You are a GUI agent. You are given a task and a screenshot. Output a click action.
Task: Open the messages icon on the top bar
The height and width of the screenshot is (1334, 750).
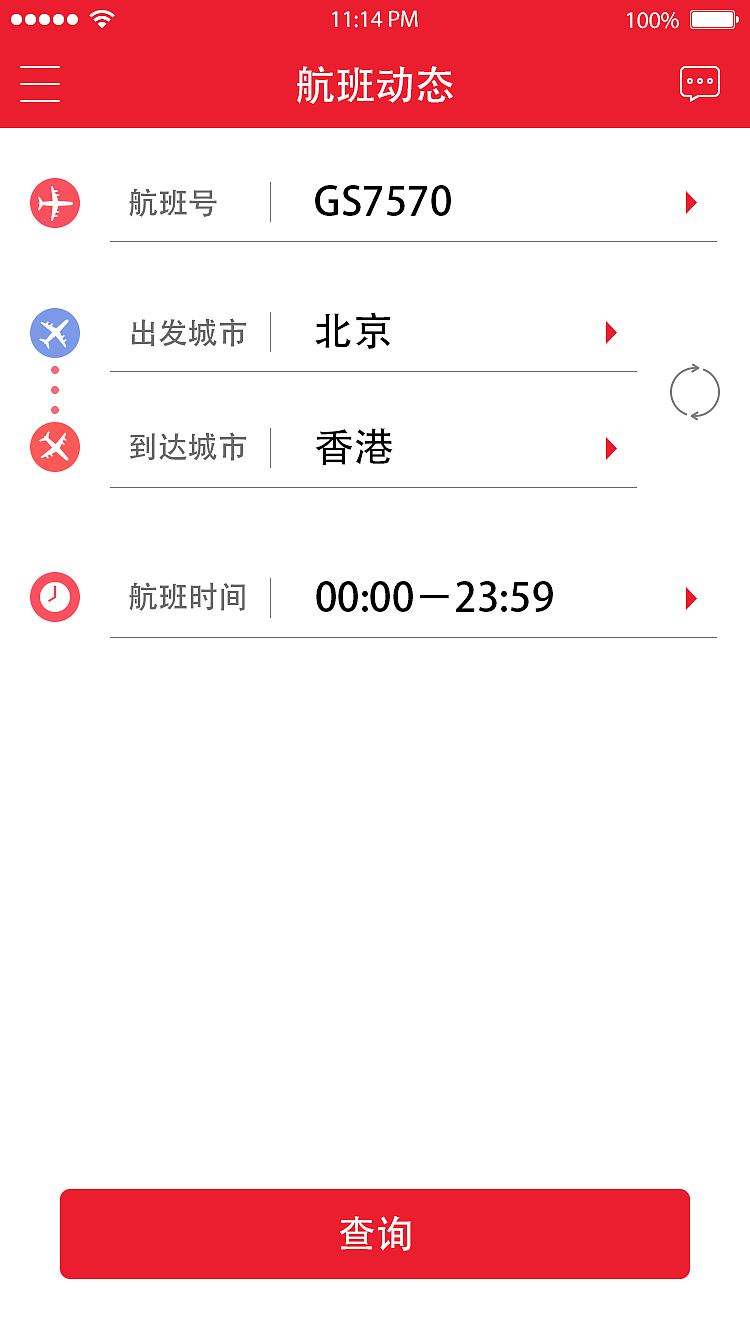[x=699, y=83]
